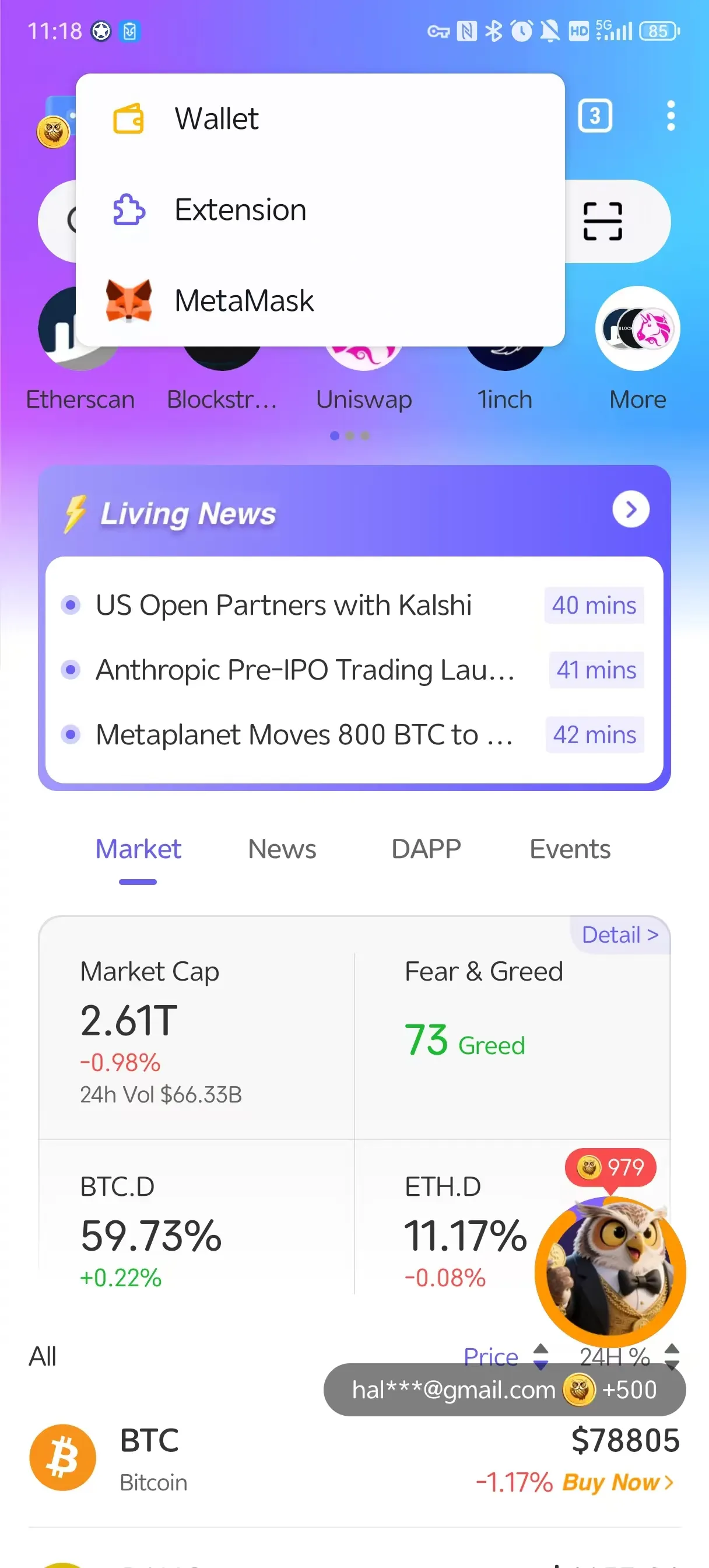Switch to the News tab
The height and width of the screenshot is (1568, 709).
tap(282, 849)
